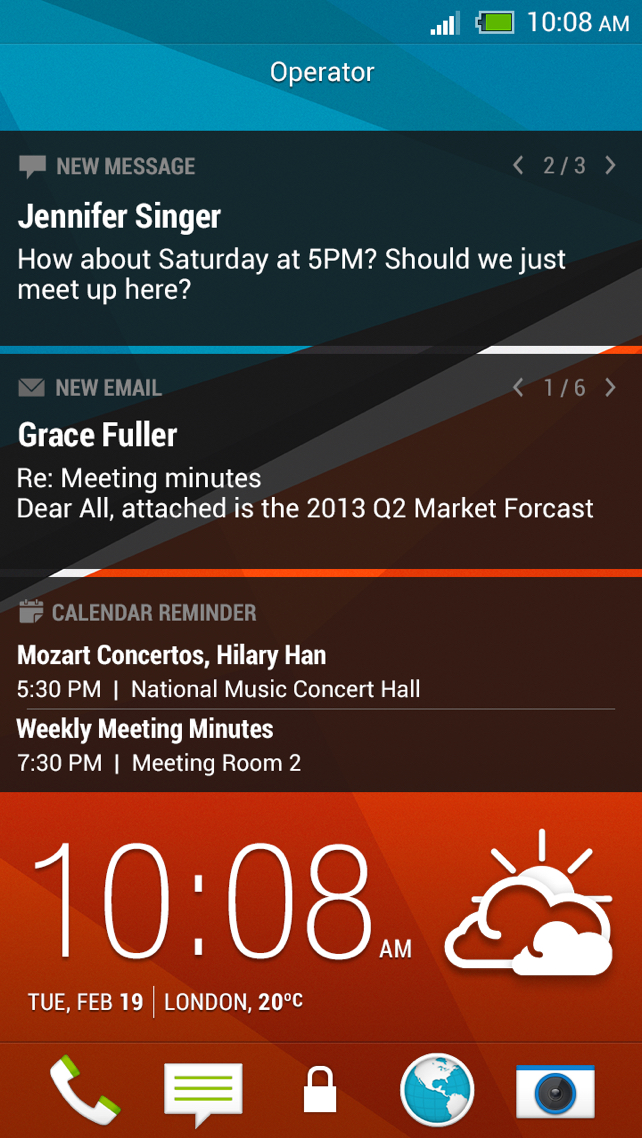Launch the web browser globe
This screenshot has width=642, height=1138.
click(437, 1091)
